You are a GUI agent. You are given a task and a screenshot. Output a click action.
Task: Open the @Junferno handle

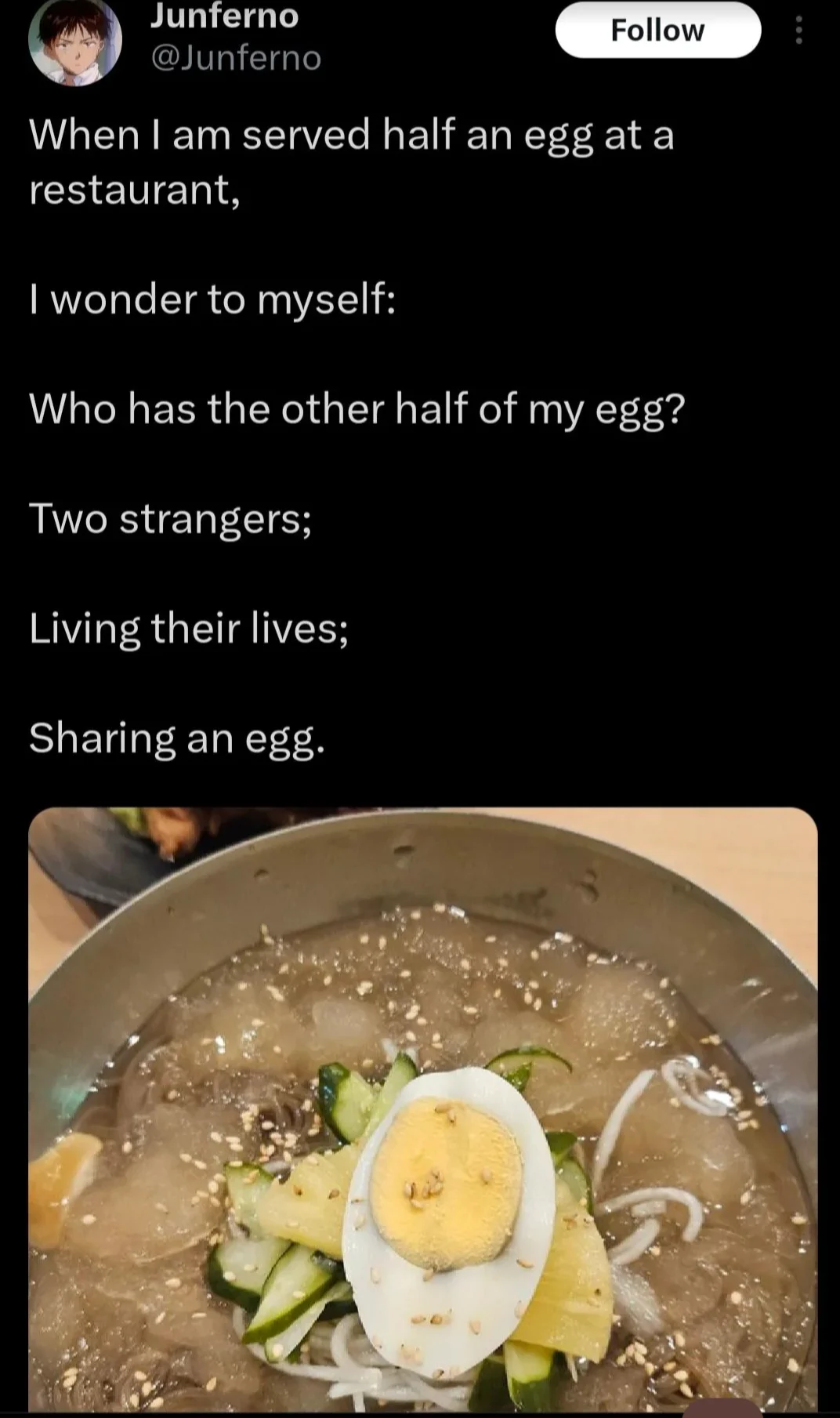click(x=235, y=59)
